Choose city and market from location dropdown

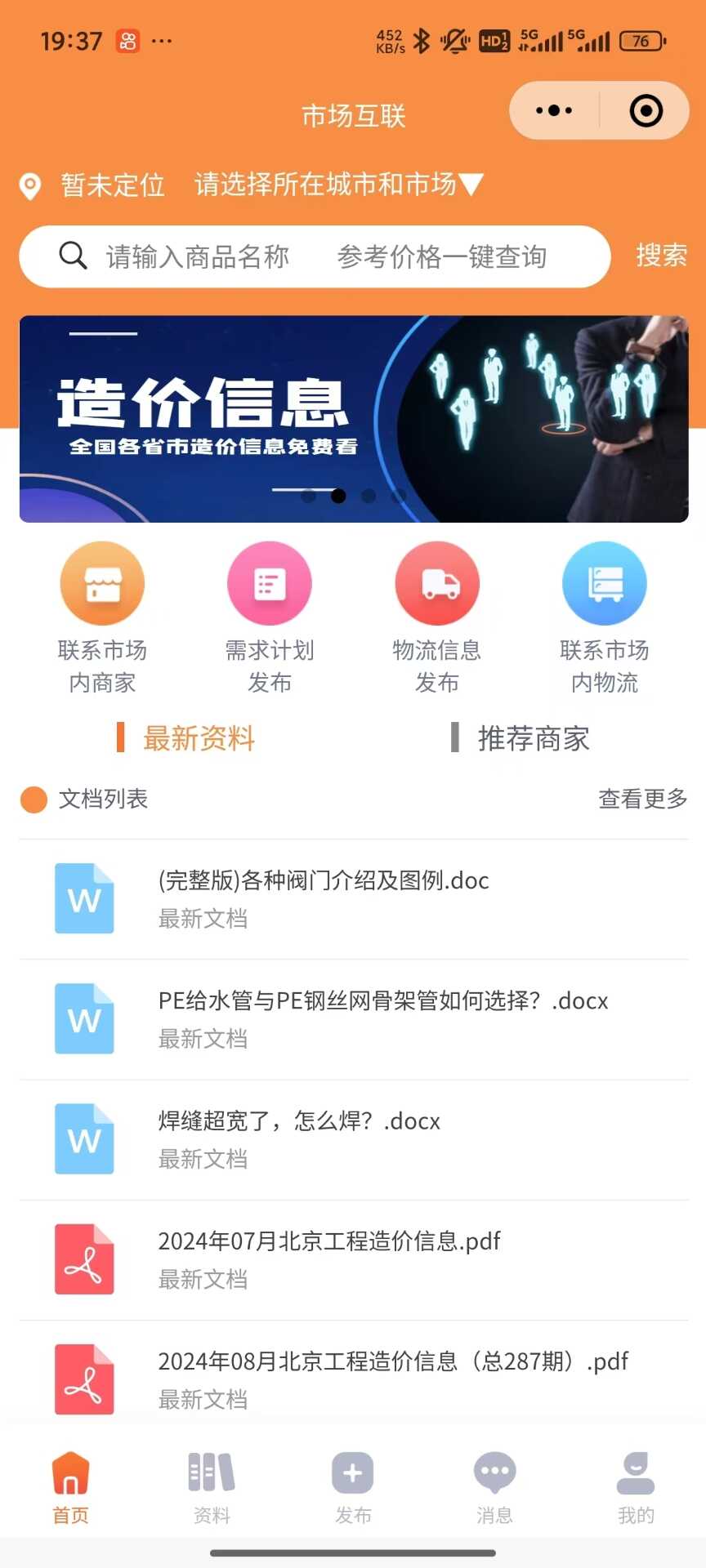(x=338, y=185)
